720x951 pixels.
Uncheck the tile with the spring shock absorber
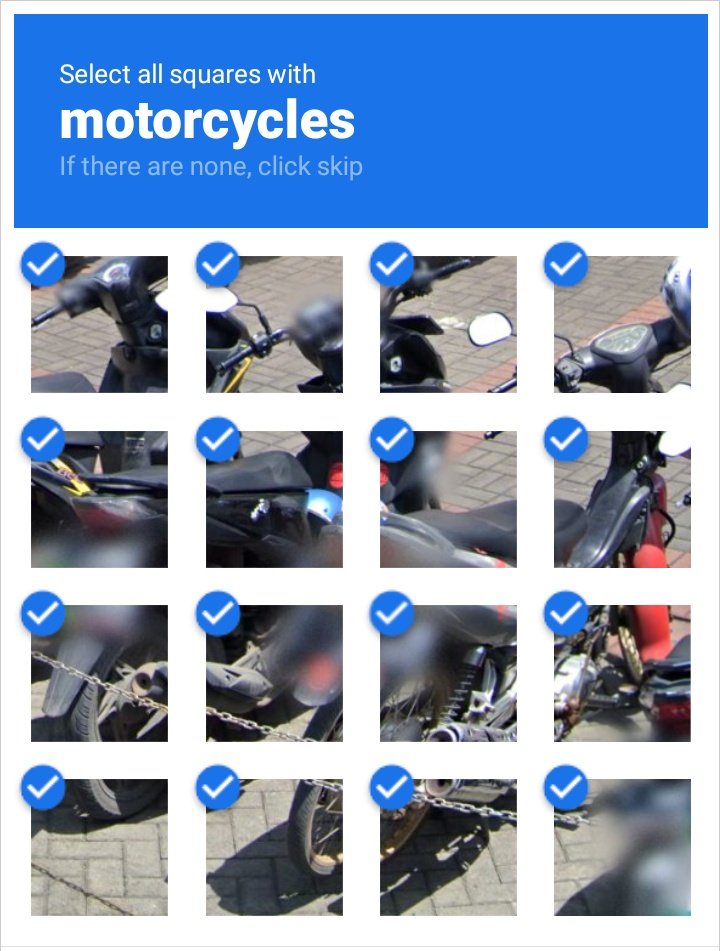[x=448, y=673]
